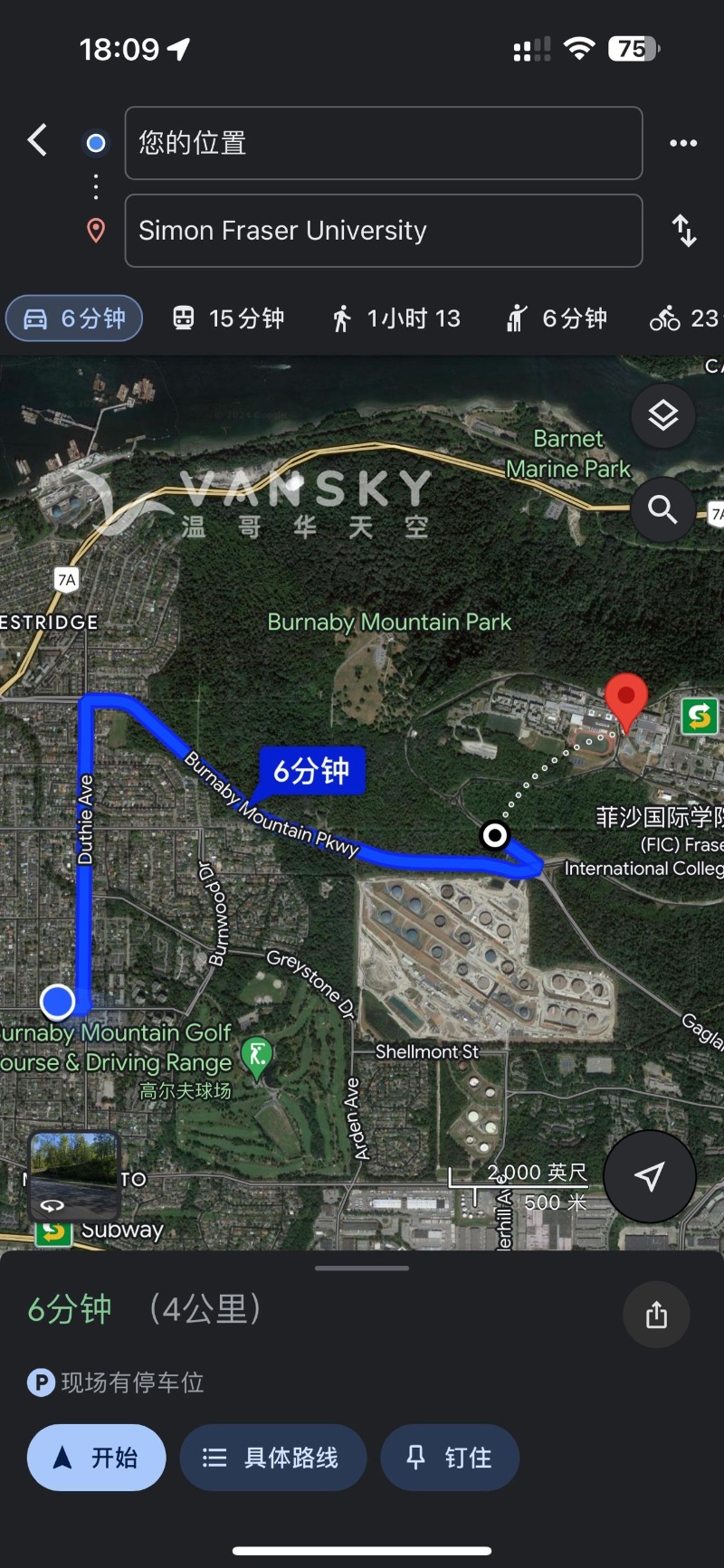Pin this trip with 钉住

pos(449,1457)
